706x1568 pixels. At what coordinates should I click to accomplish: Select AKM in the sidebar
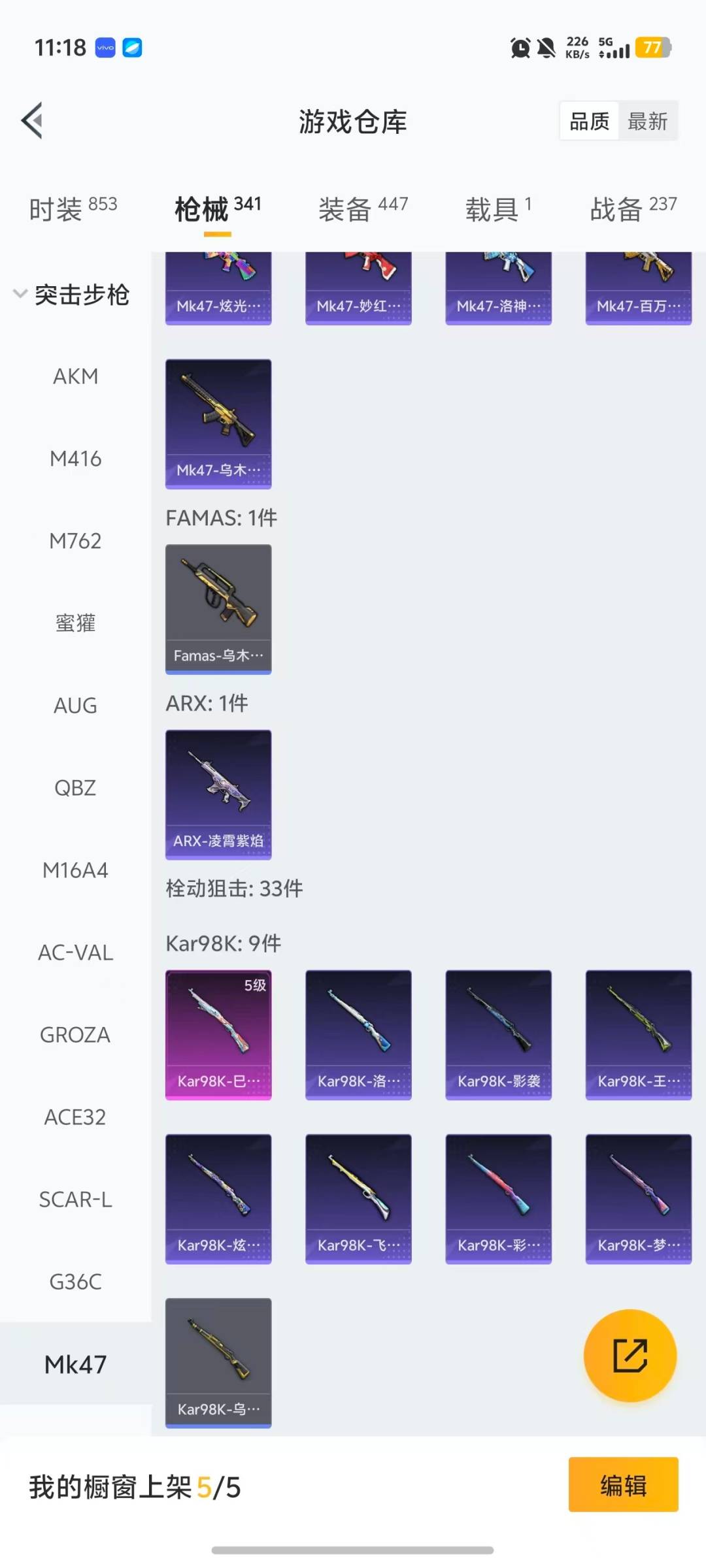click(x=75, y=377)
